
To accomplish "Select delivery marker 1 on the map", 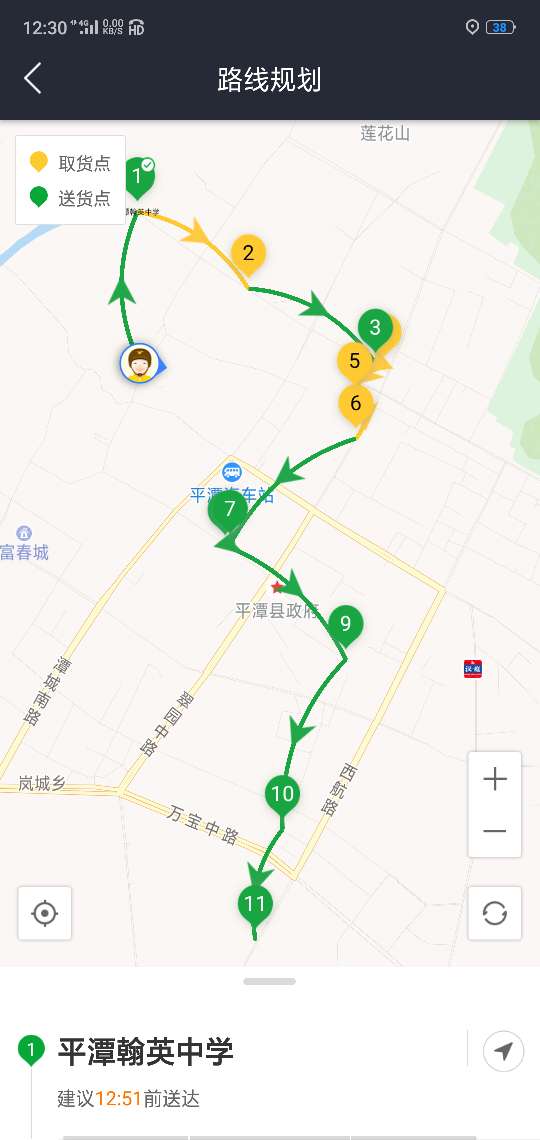I will click(138, 177).
